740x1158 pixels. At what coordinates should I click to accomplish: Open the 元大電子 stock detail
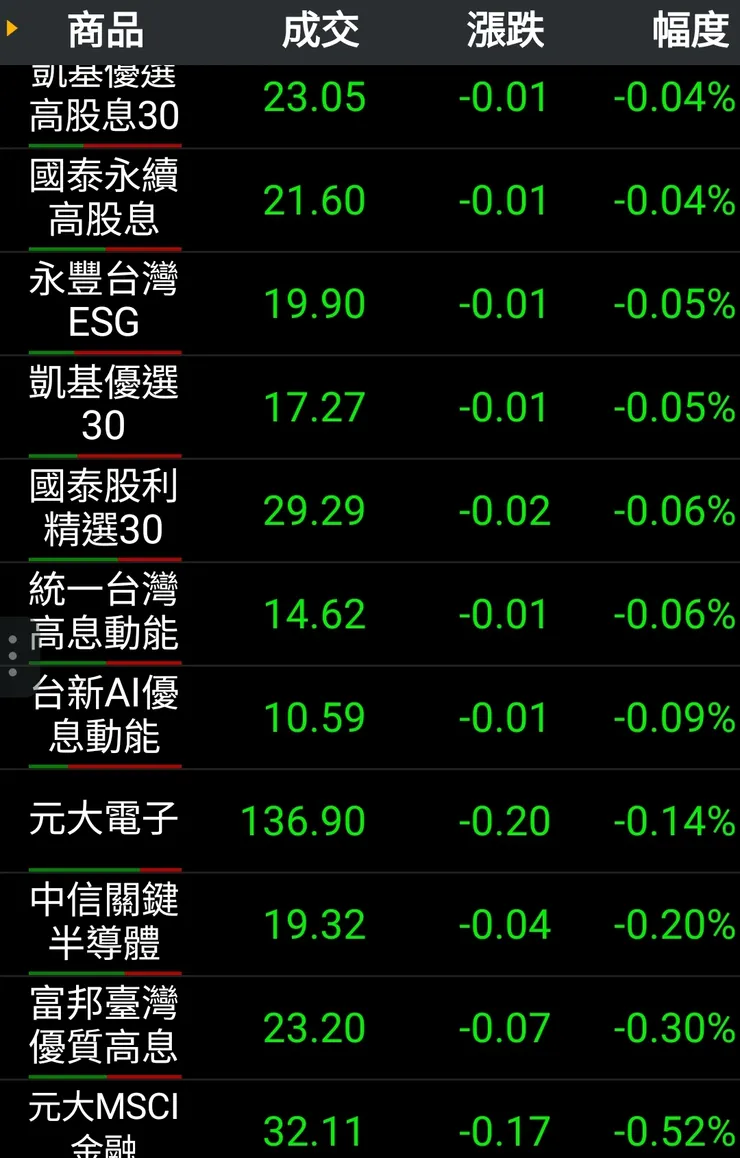point(104,820)
